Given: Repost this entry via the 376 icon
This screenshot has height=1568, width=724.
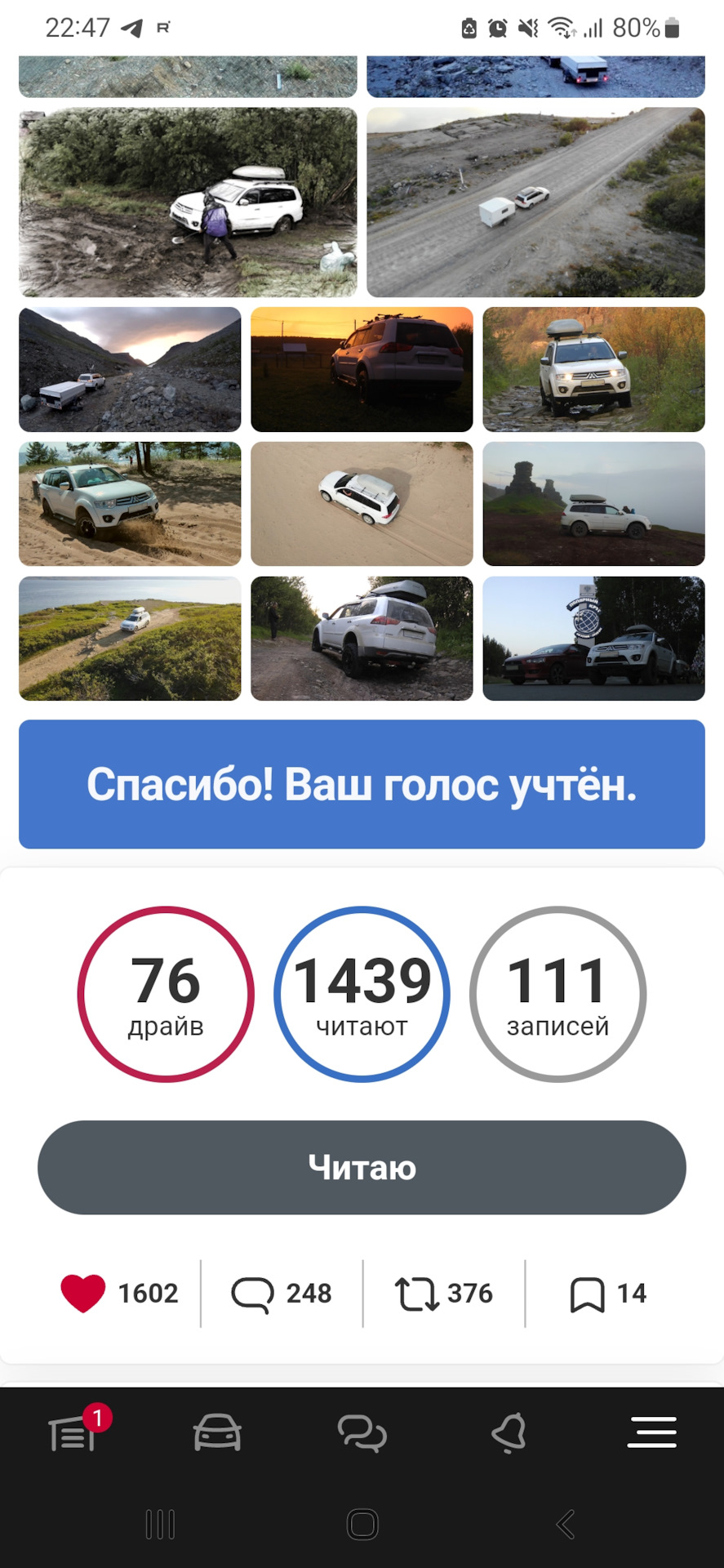Looking at the screenshot, I should click(x=417, y=1294).
